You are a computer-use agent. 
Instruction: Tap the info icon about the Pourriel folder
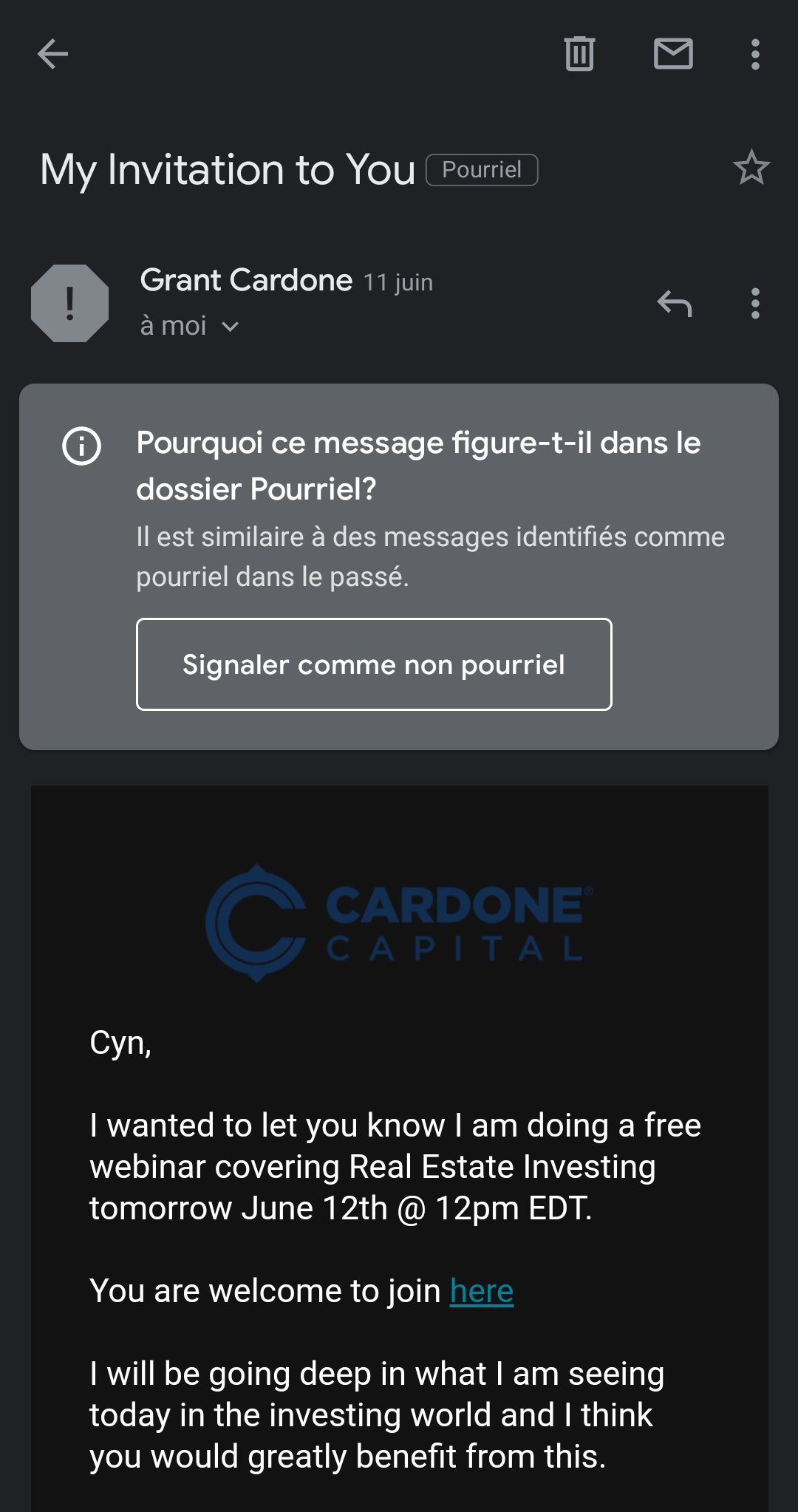81,446
